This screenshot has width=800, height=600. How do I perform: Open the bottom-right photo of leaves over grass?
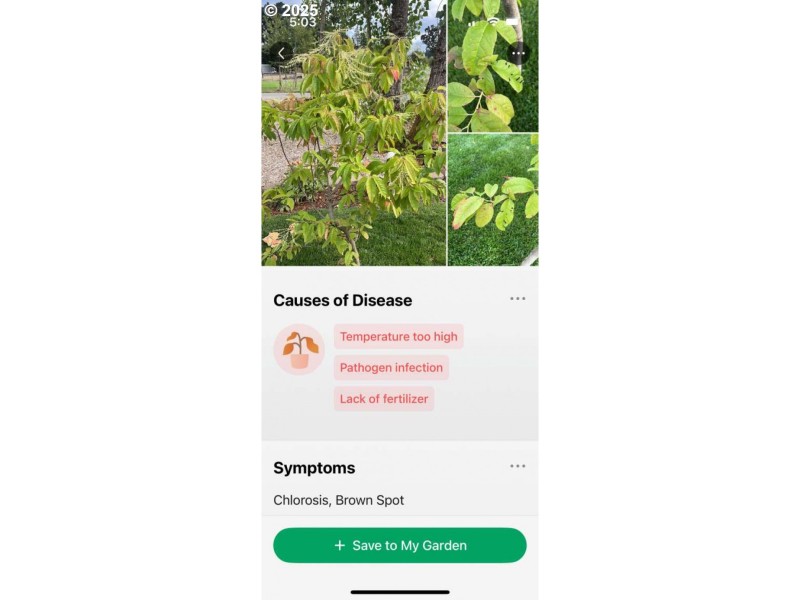coord(492,200)
